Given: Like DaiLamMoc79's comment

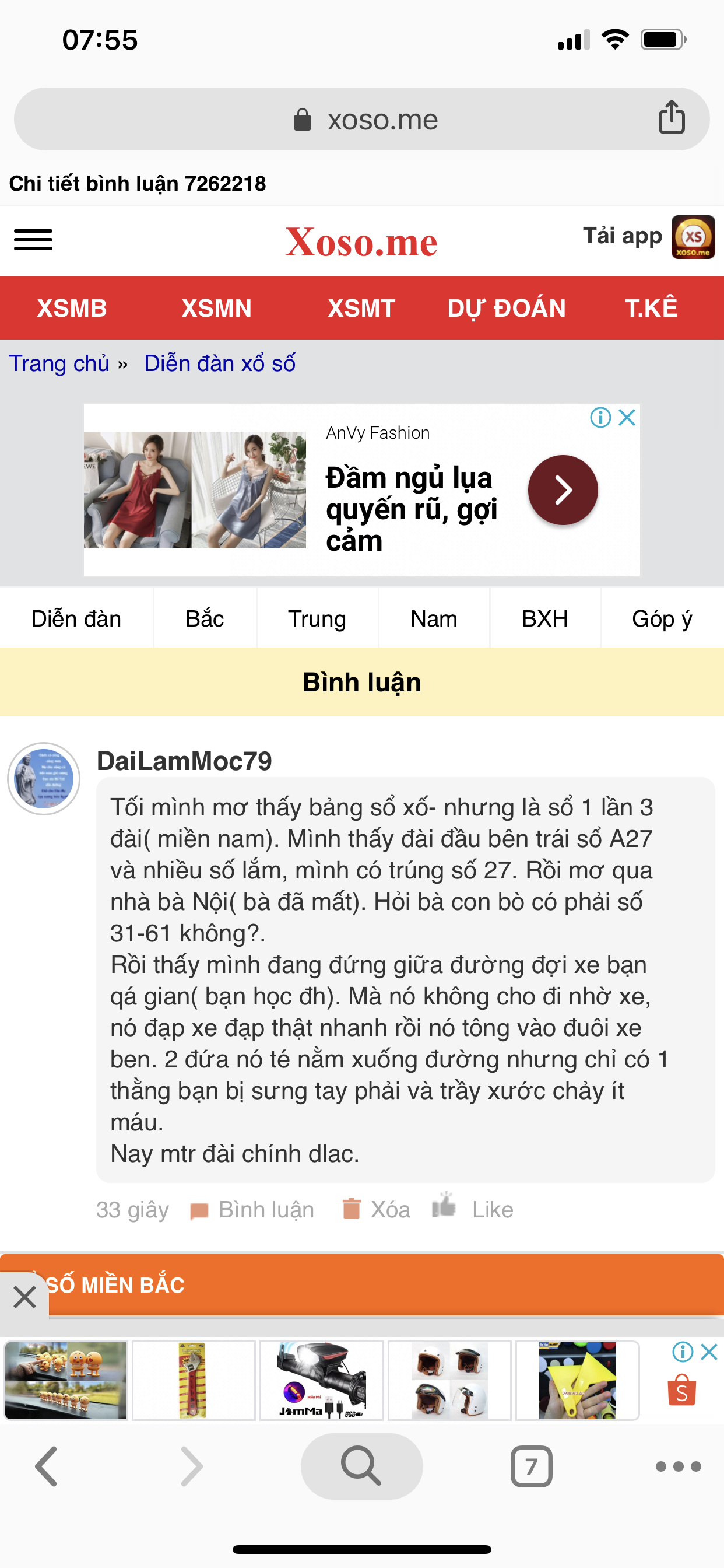Looking at the screenshot, I should 473,1208.
